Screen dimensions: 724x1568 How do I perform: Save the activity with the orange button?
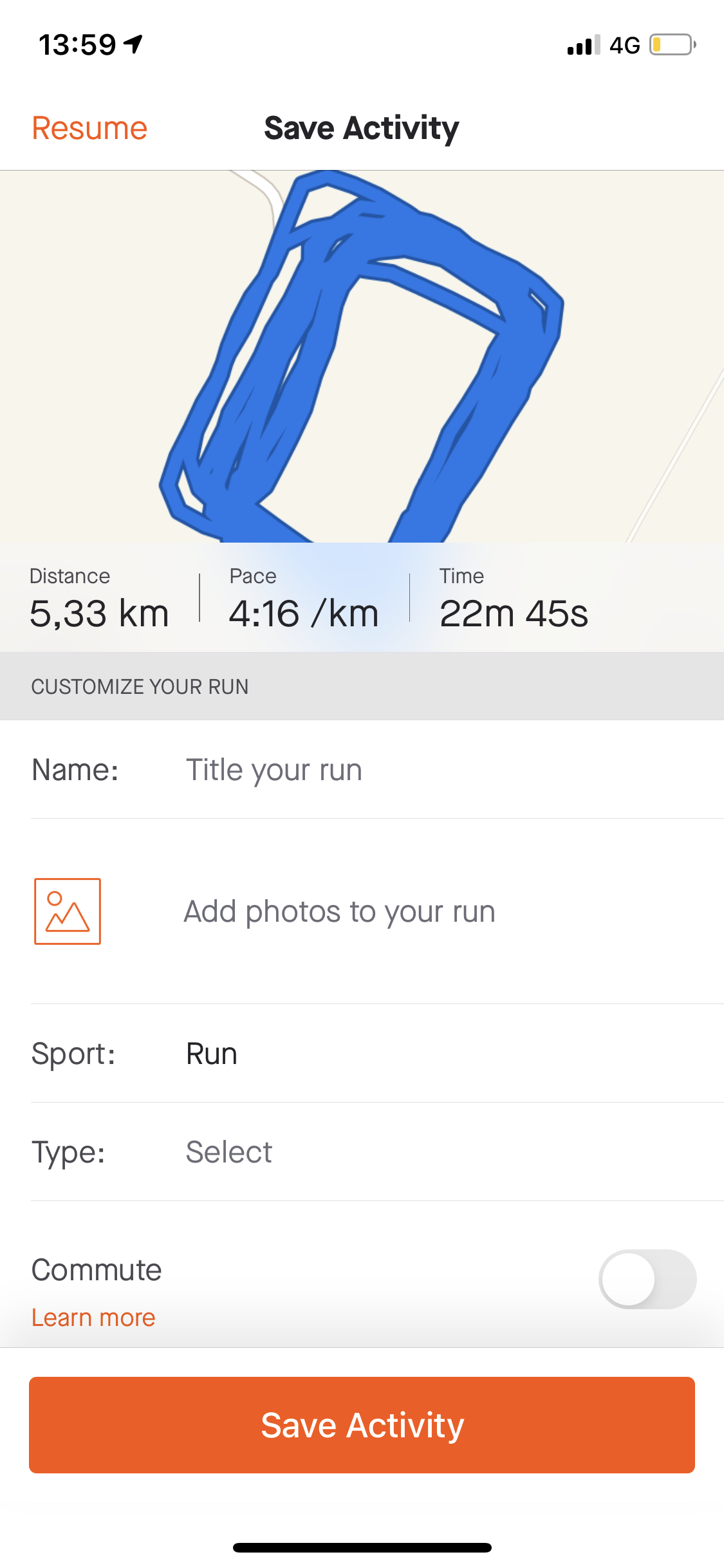(x=362, y=1424)
